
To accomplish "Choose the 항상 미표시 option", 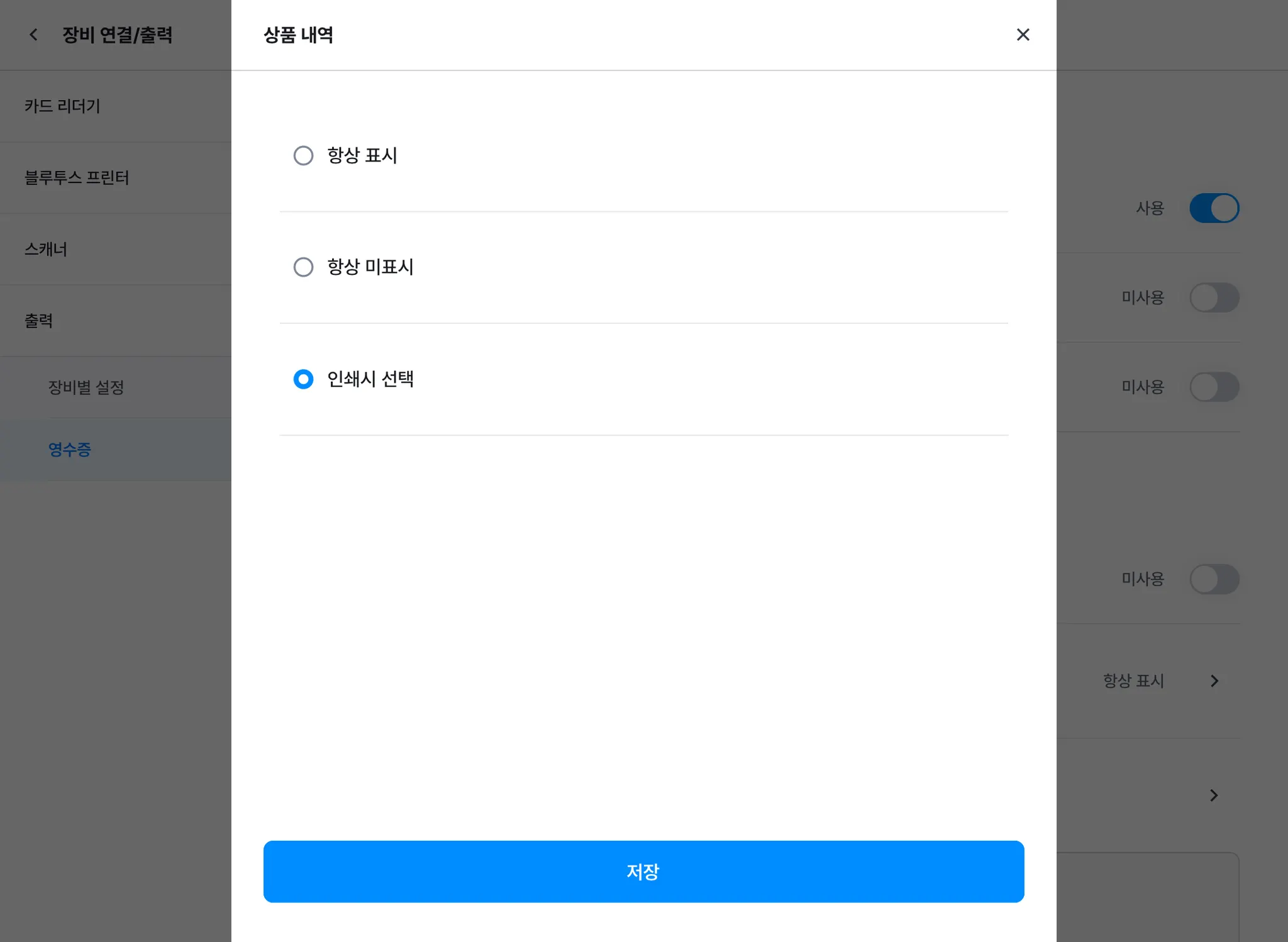I will point(303,267).
